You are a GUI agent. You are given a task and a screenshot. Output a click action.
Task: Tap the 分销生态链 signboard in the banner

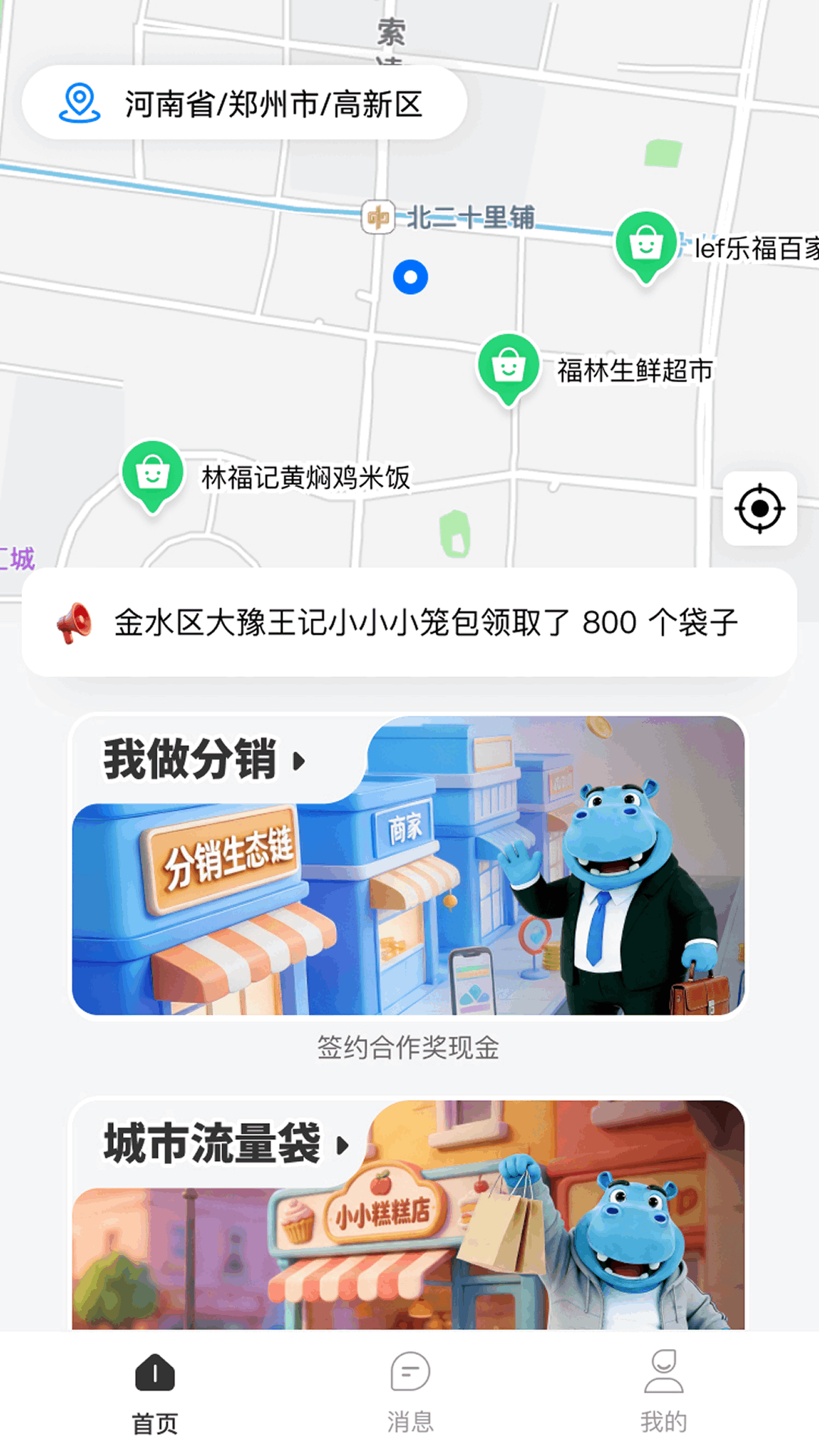[230, 861]
